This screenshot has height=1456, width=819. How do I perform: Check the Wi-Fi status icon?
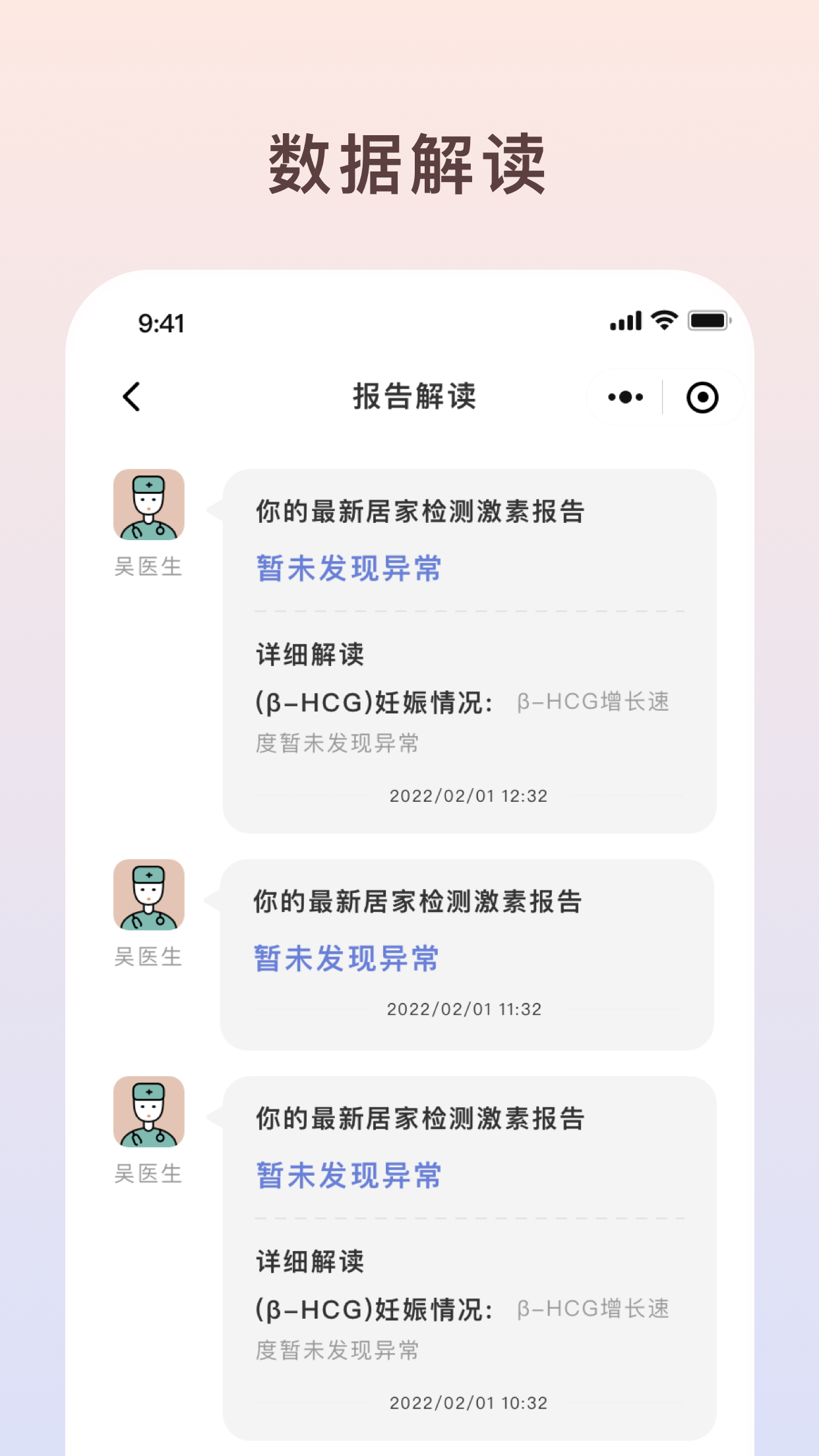click(x=663, y=320)
